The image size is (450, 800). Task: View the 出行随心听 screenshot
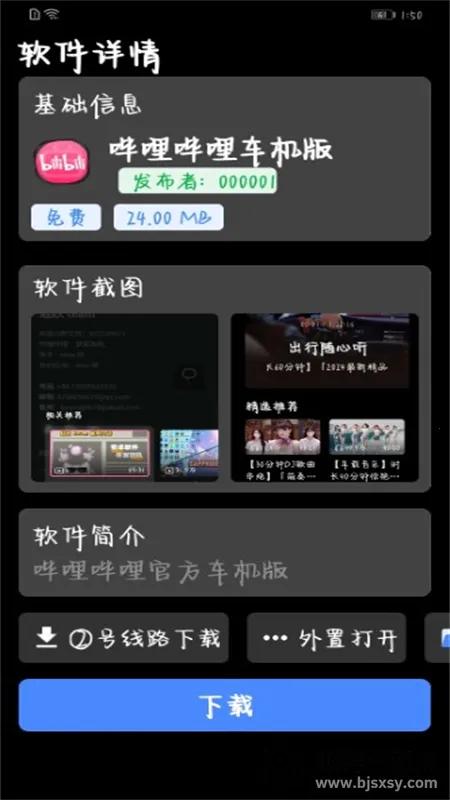click(324, 397)
